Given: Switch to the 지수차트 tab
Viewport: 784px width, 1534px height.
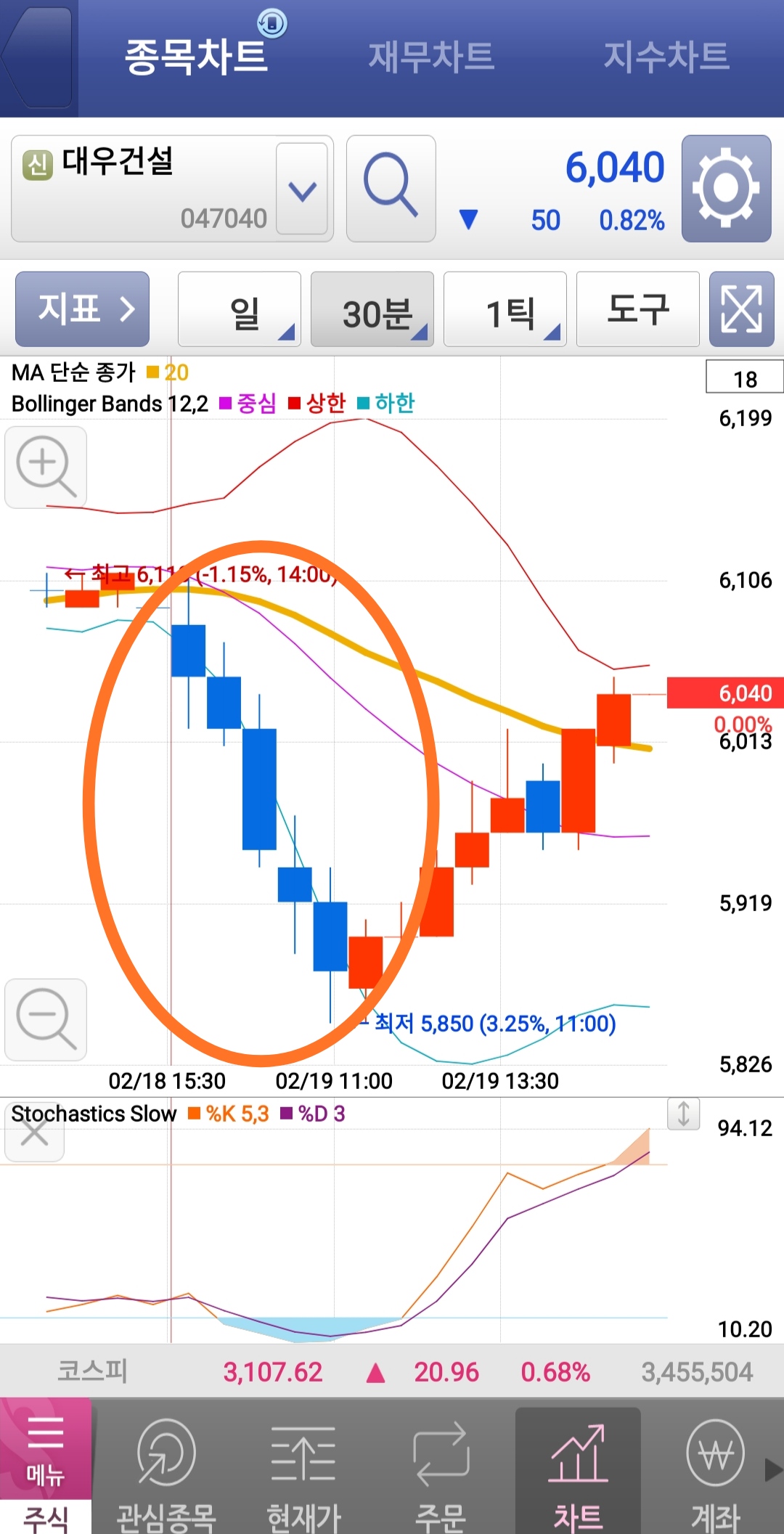Looking at the screenshot, I should [666, 57].
